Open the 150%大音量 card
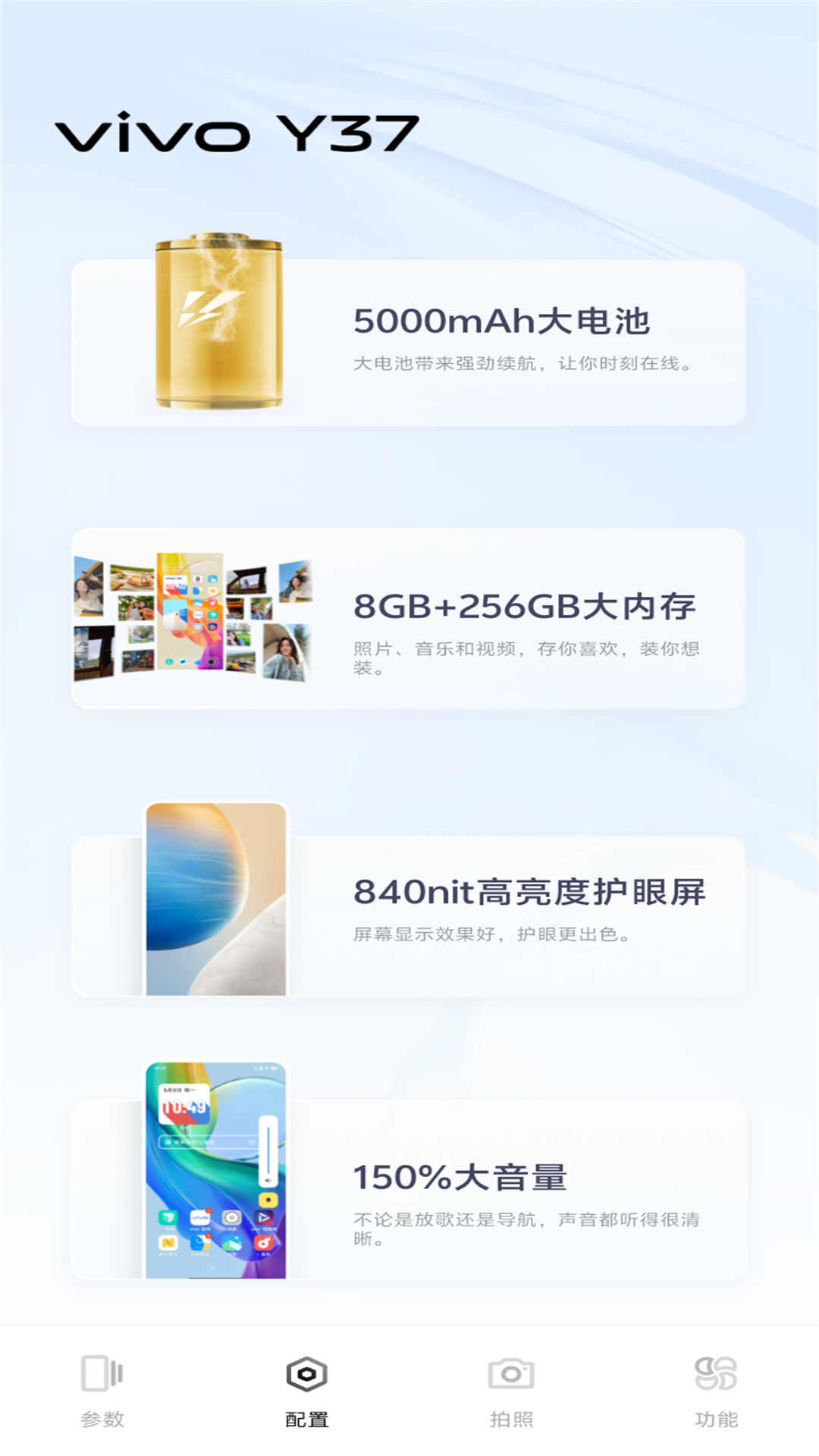 click(409, 1189)
